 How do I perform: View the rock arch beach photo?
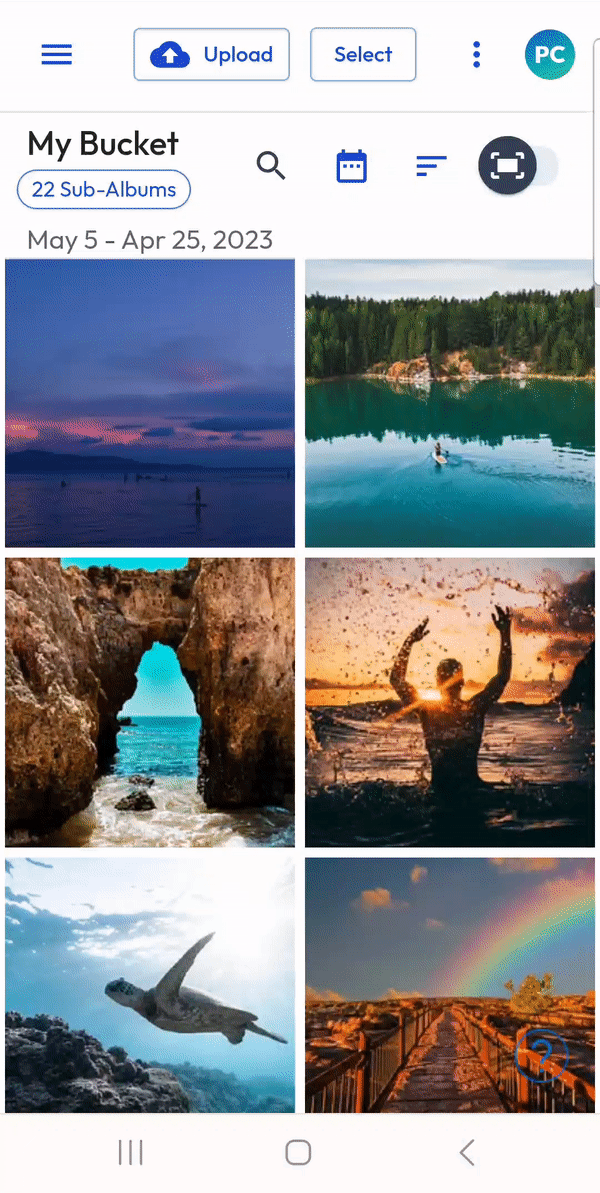tap(150, 702)
